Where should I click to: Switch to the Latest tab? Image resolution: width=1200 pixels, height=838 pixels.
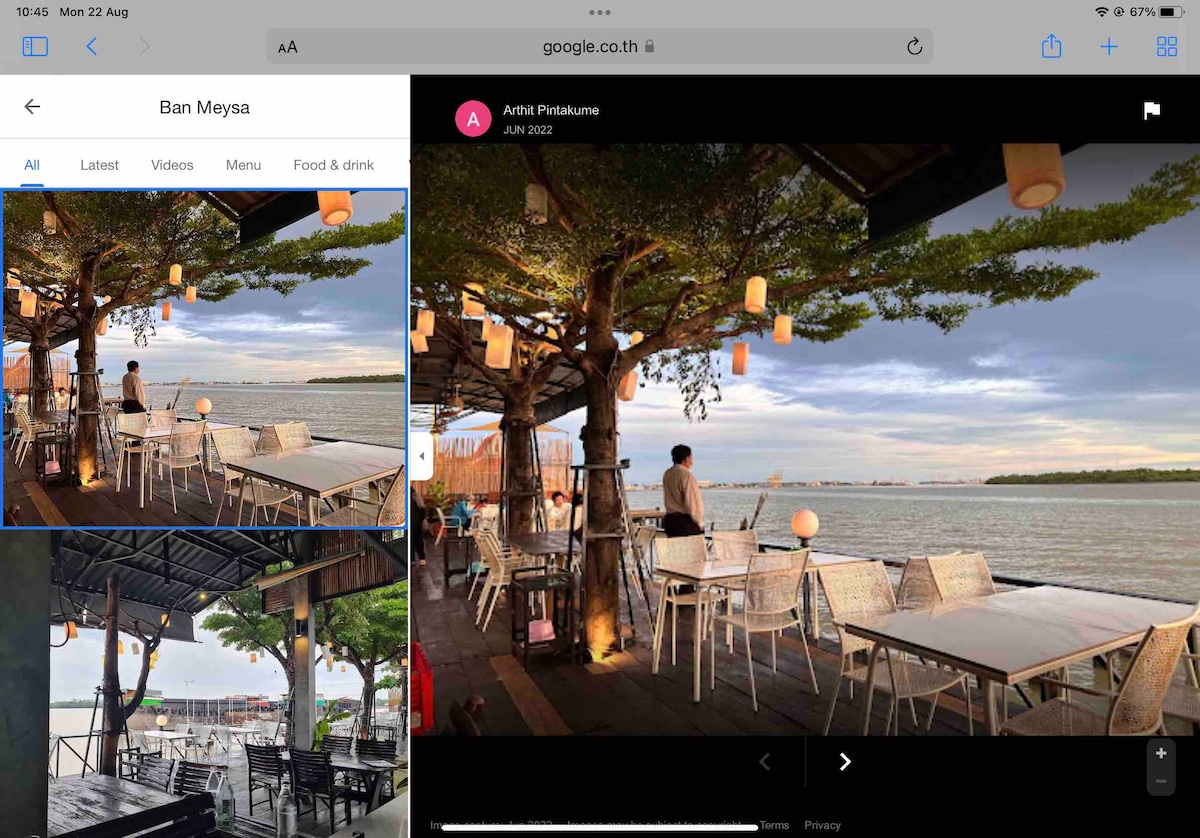click(99, 165)
